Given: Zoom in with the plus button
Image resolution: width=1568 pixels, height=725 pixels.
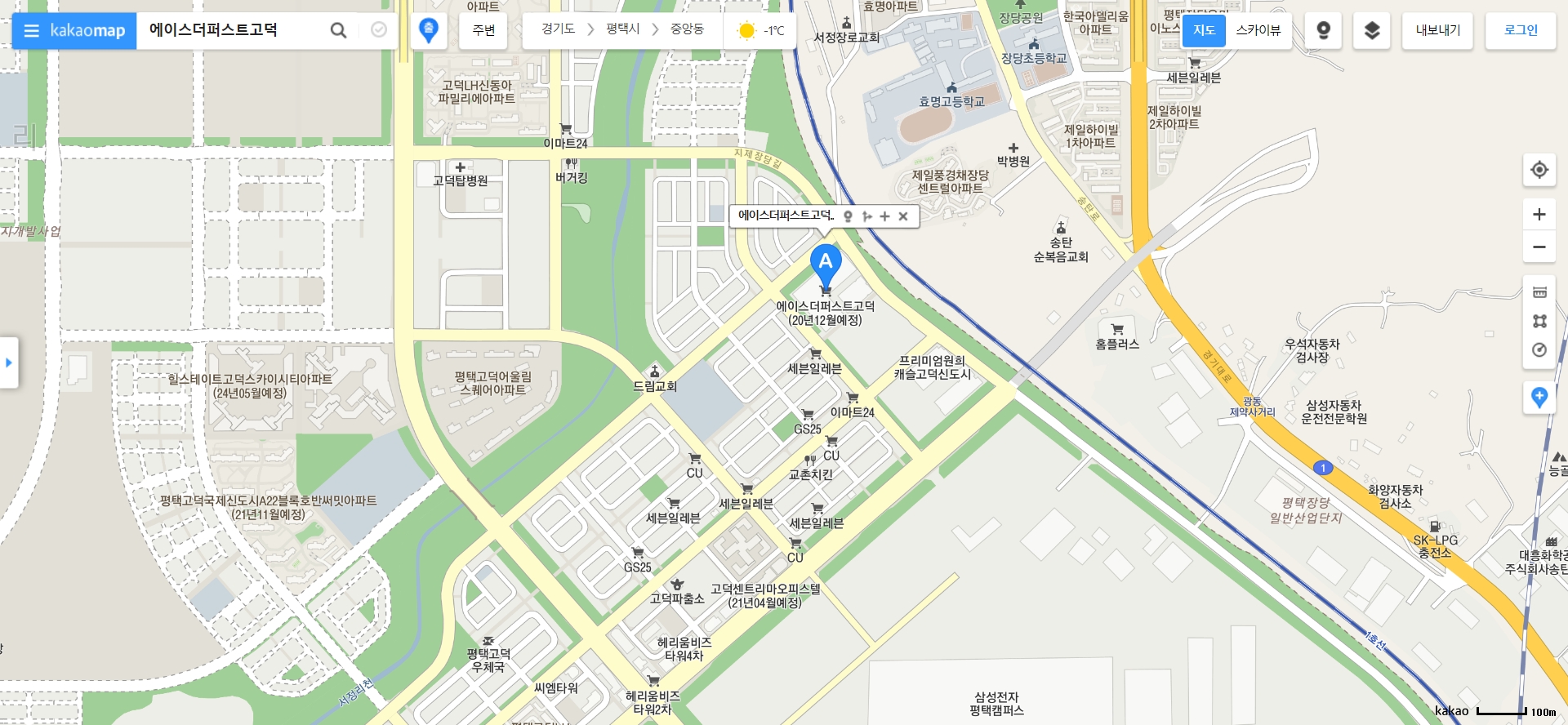Looking at the screenshot, I should click(x=1539, y=215).
